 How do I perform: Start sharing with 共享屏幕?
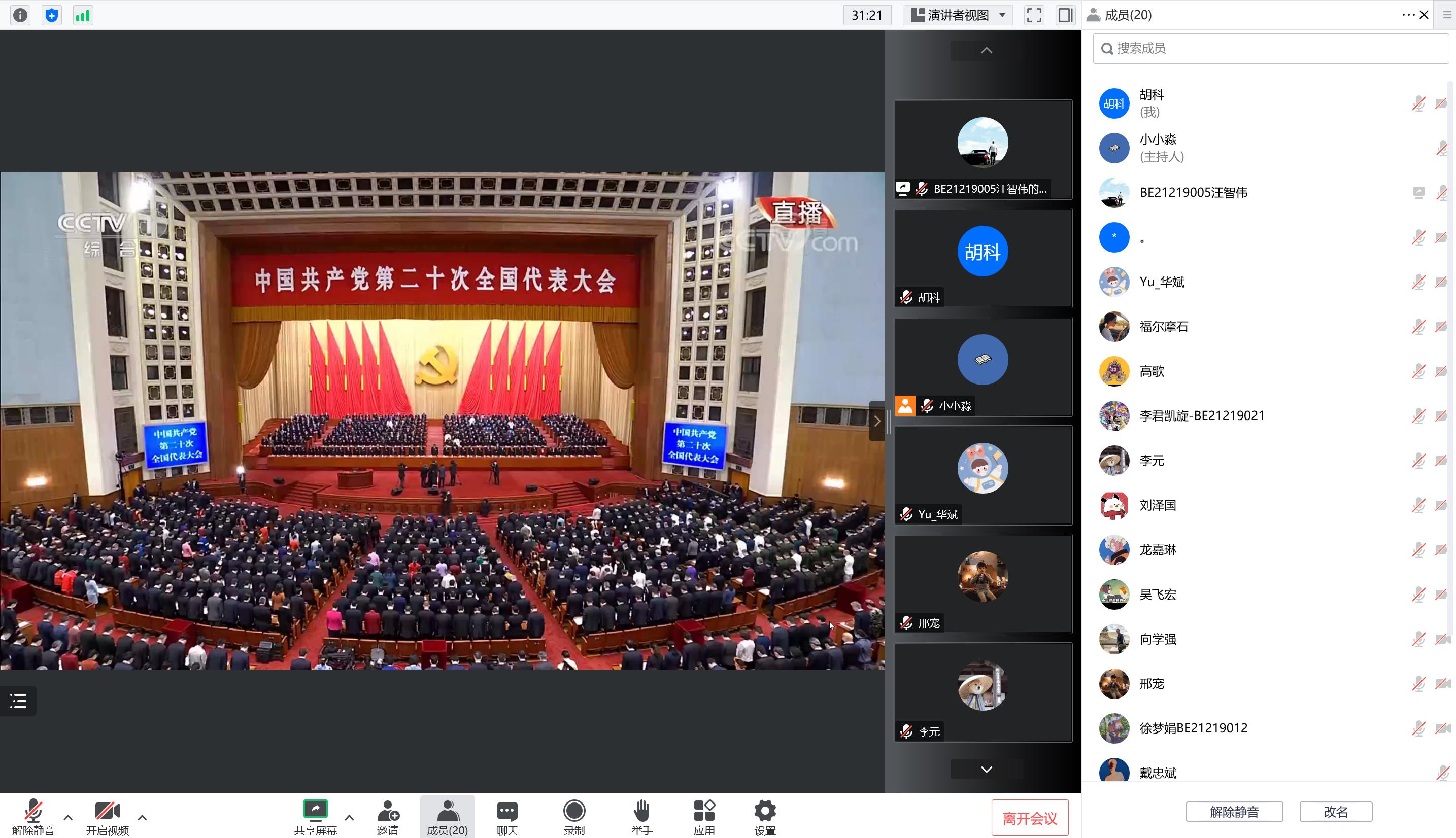click(315, 816)
